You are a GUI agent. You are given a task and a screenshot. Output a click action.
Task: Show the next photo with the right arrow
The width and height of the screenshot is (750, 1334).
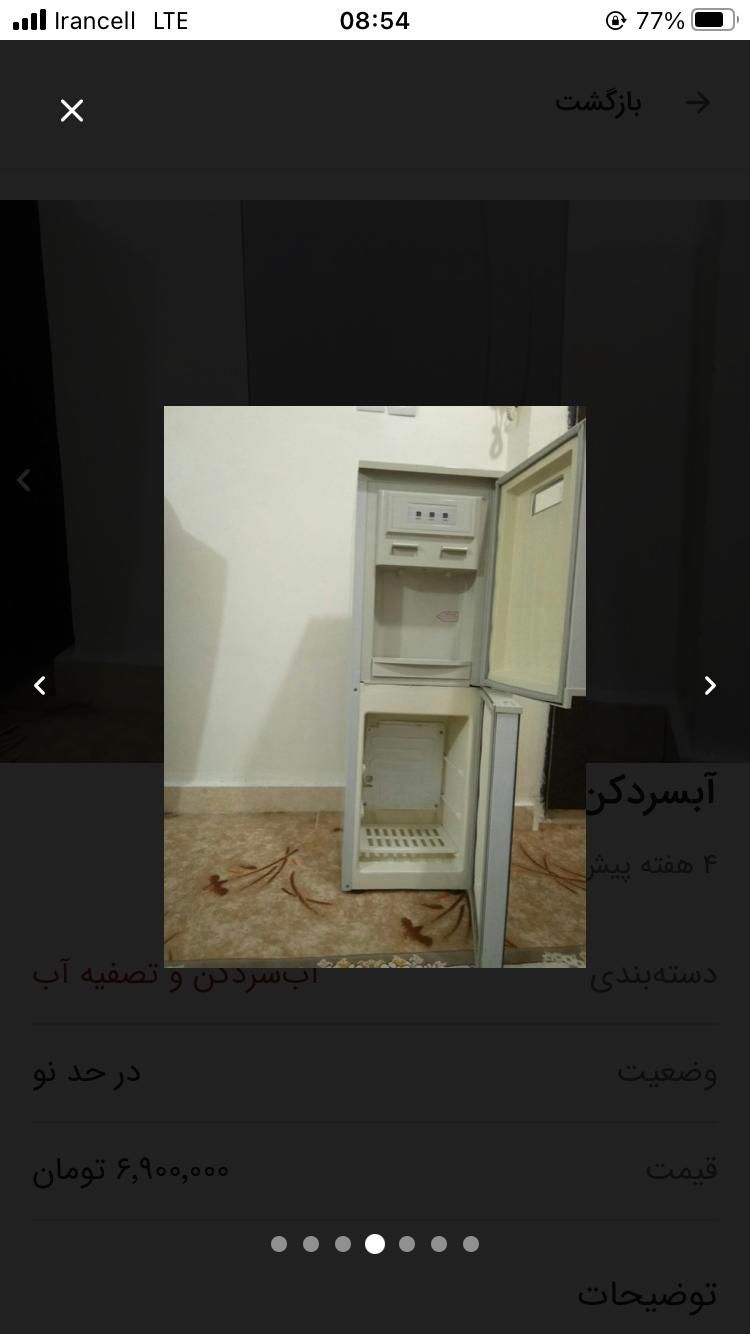709,686
